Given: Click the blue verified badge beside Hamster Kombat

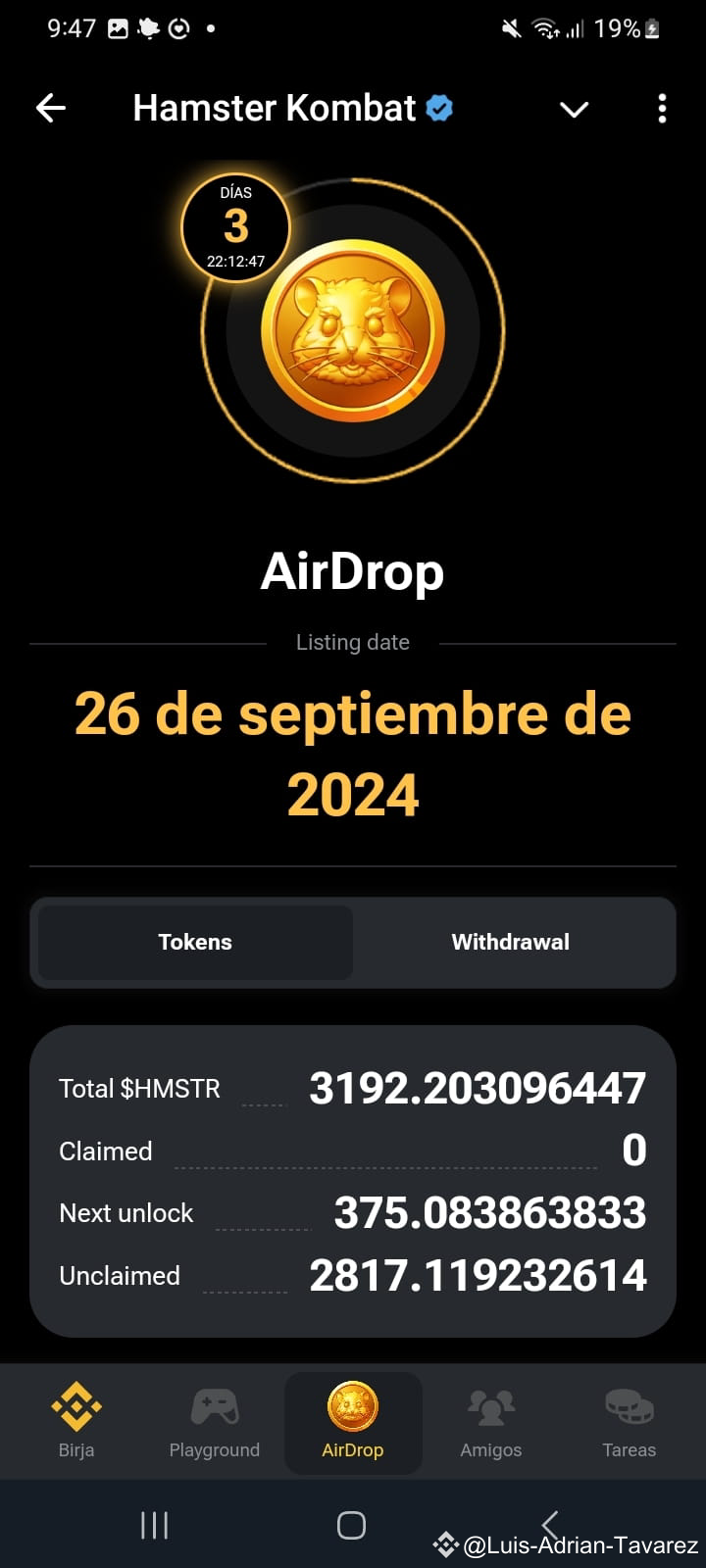Looking at the screenshot, I should (438, 108).
